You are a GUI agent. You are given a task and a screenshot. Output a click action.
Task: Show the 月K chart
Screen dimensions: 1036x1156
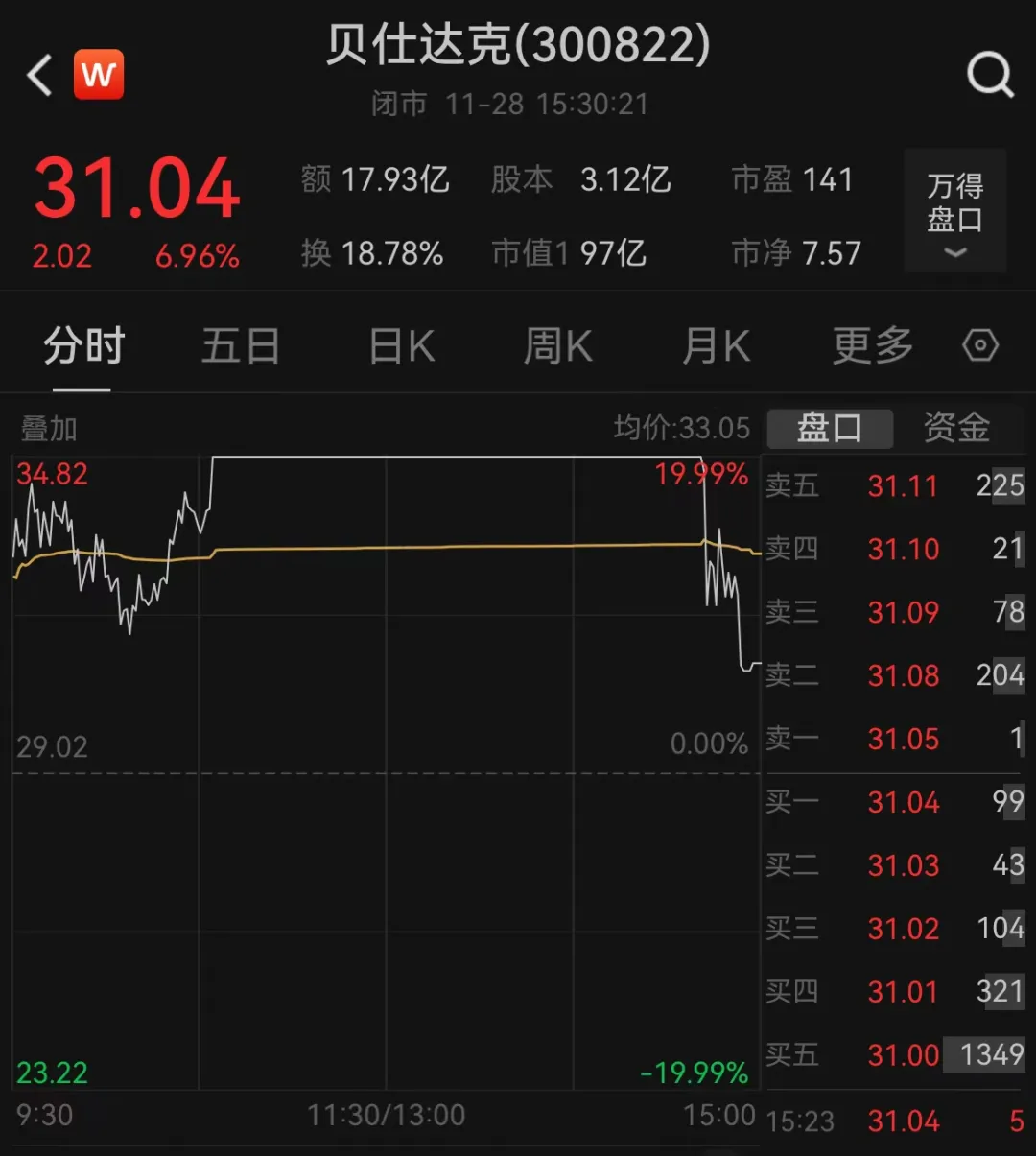click(x=716, y=346)
